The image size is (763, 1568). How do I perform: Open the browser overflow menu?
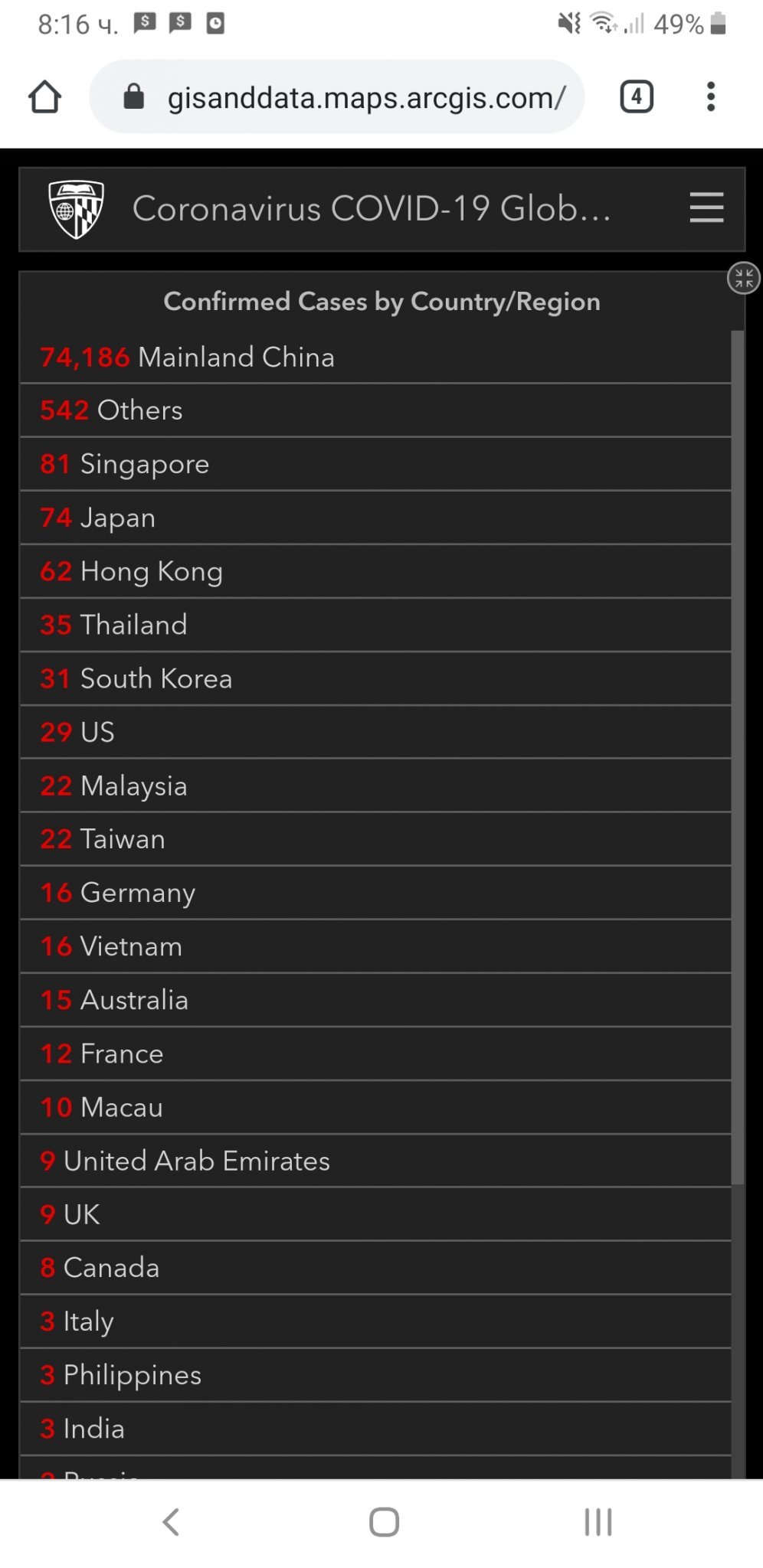coord(711,97)
